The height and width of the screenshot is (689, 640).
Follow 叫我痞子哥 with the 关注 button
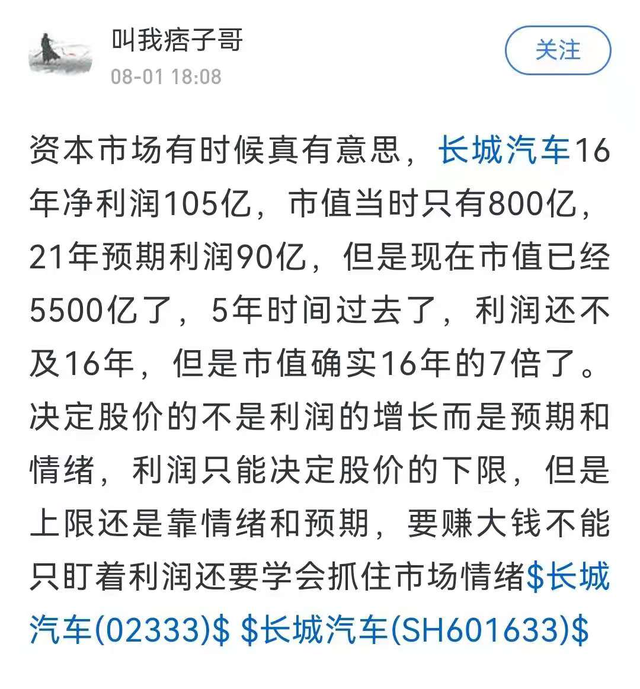pyautogui.click(x=557, y=49)
